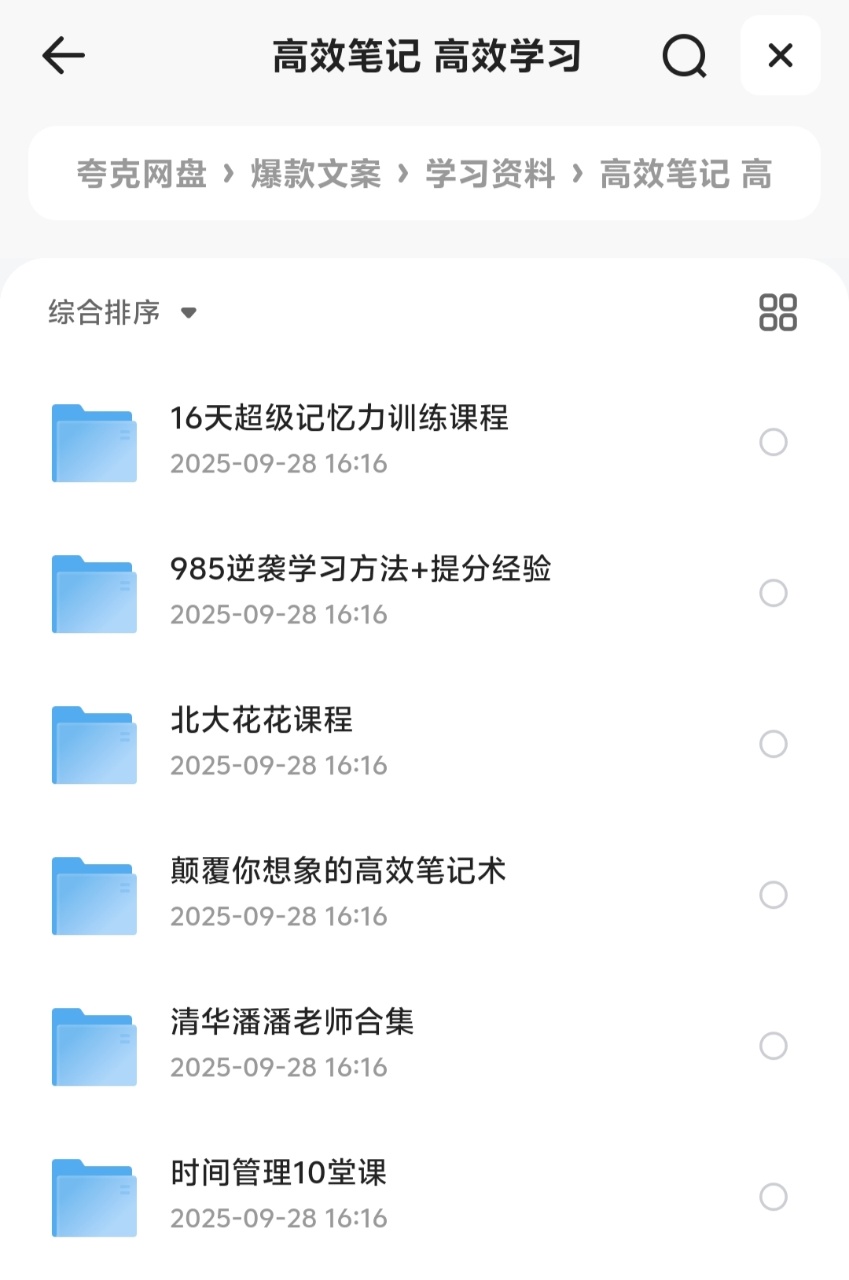Tap the 高效笔记 高效学习 page title
This screenshot has height=1280, width=849.
(424, 56)
